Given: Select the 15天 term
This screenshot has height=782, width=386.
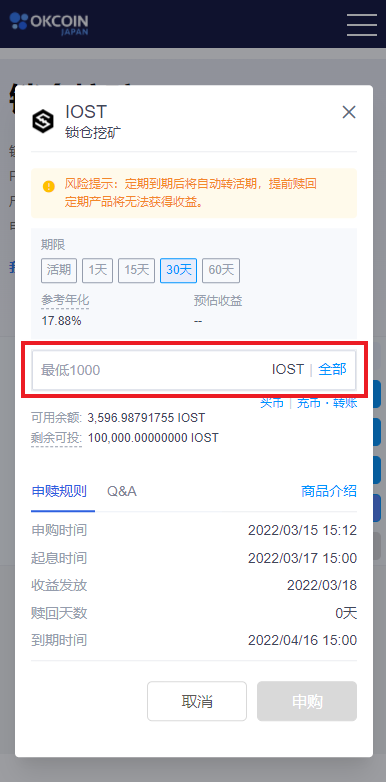Looking at the screenshot, I should [137, 270].
